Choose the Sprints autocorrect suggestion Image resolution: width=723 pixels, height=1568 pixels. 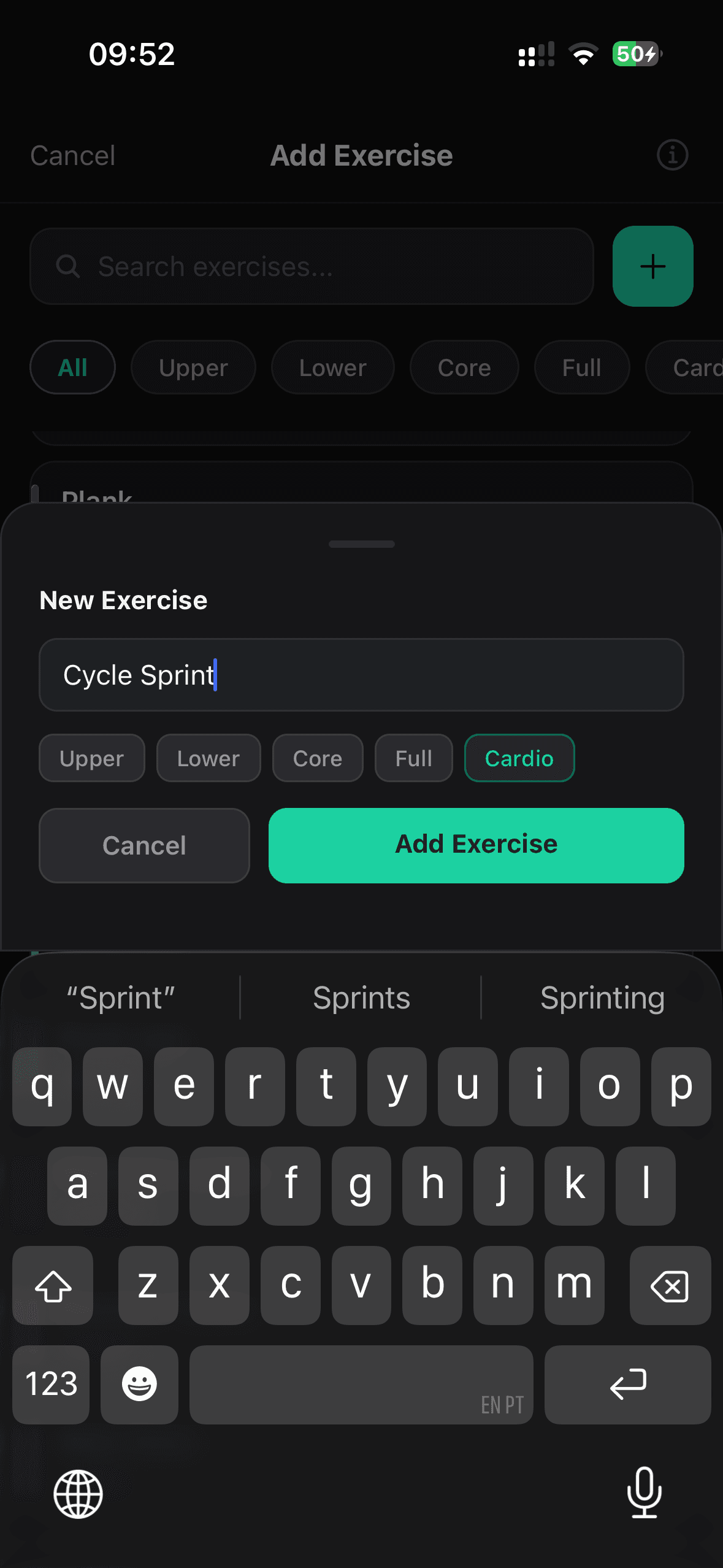tap(361, 997)
